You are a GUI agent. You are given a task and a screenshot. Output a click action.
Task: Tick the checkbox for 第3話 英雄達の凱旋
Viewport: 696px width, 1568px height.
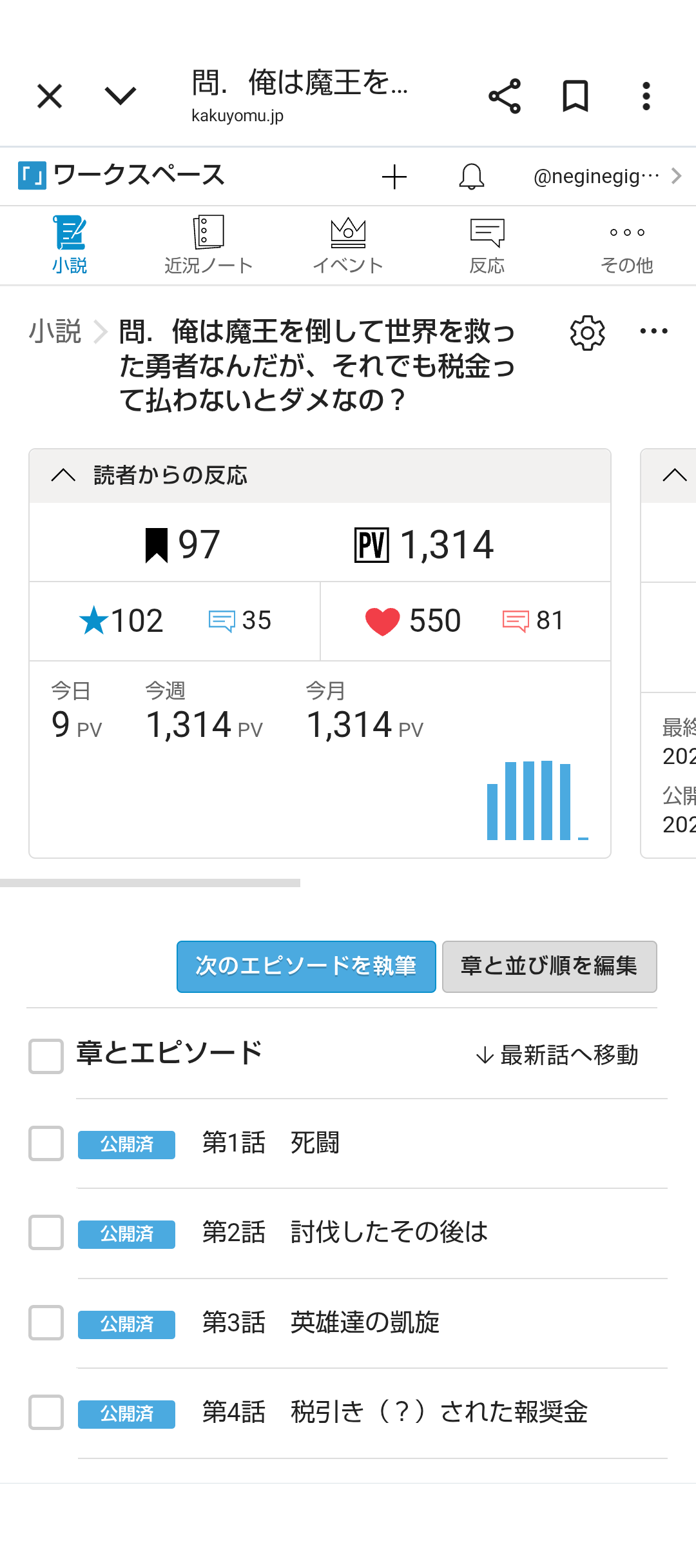tap(46, 1322)
